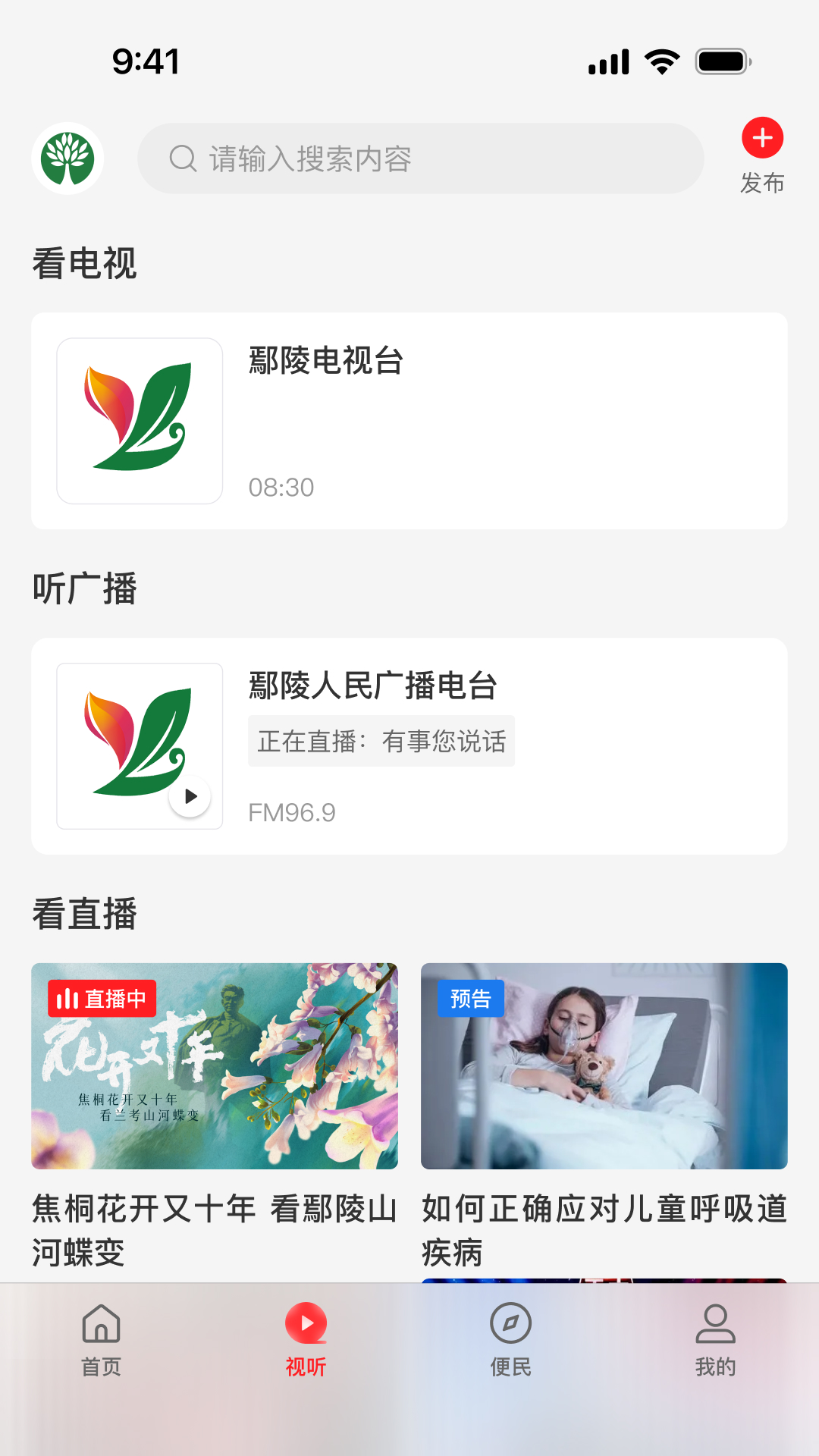Go to the 便民 tab
This screenshot has height=1456, width=819.
tap(511, 1340)
